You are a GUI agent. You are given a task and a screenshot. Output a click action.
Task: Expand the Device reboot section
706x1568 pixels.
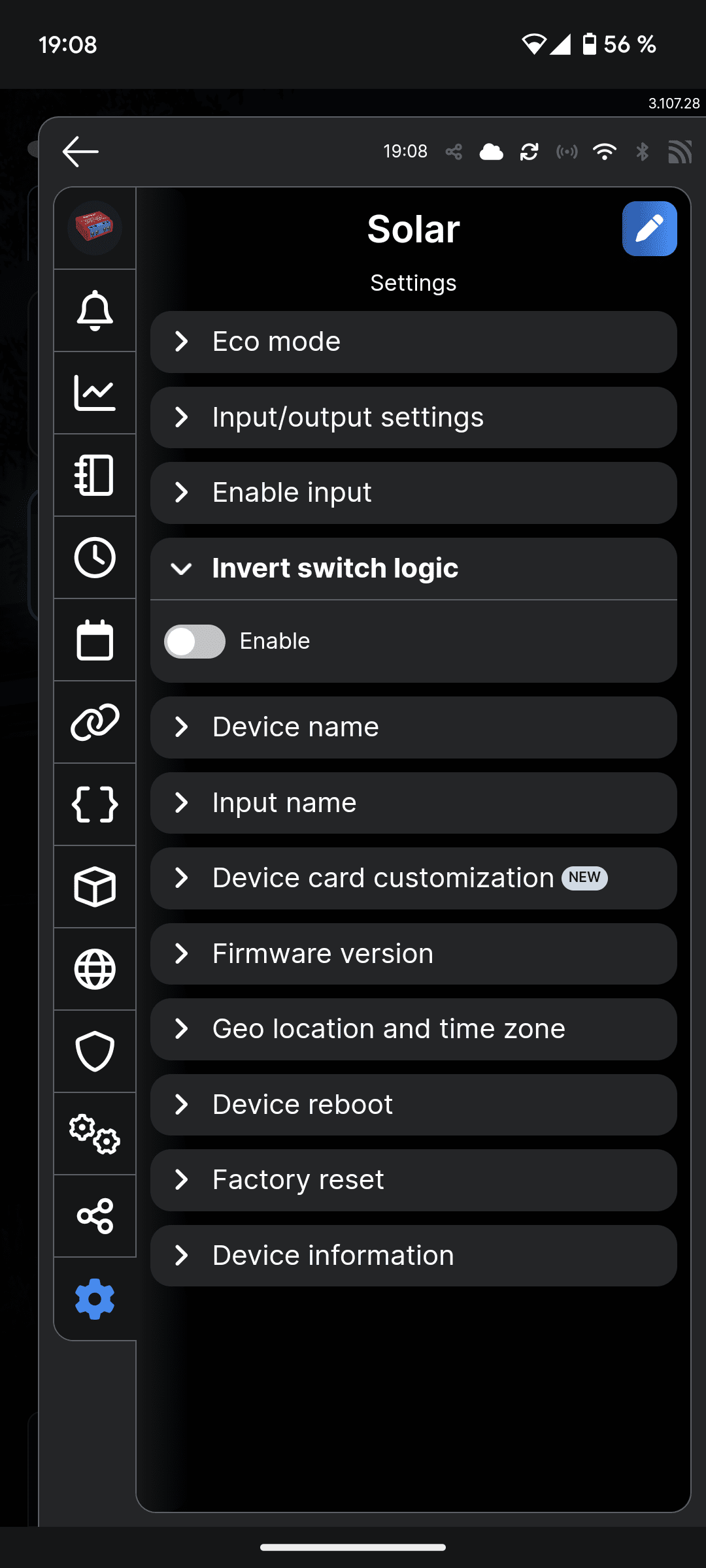pyautogui.click(x=413, y=1105)
